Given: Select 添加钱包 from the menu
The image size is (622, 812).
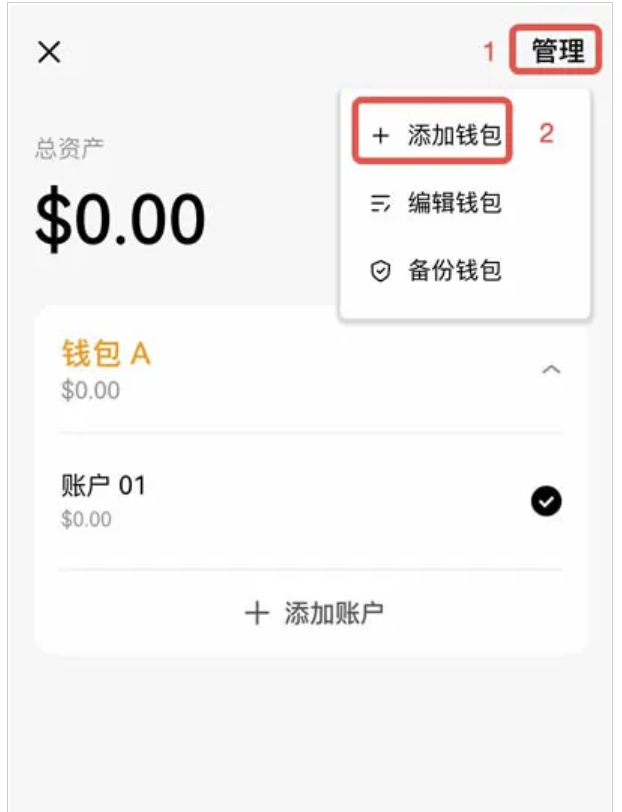Looking at the screenshot, I should (x=436, y=135).
